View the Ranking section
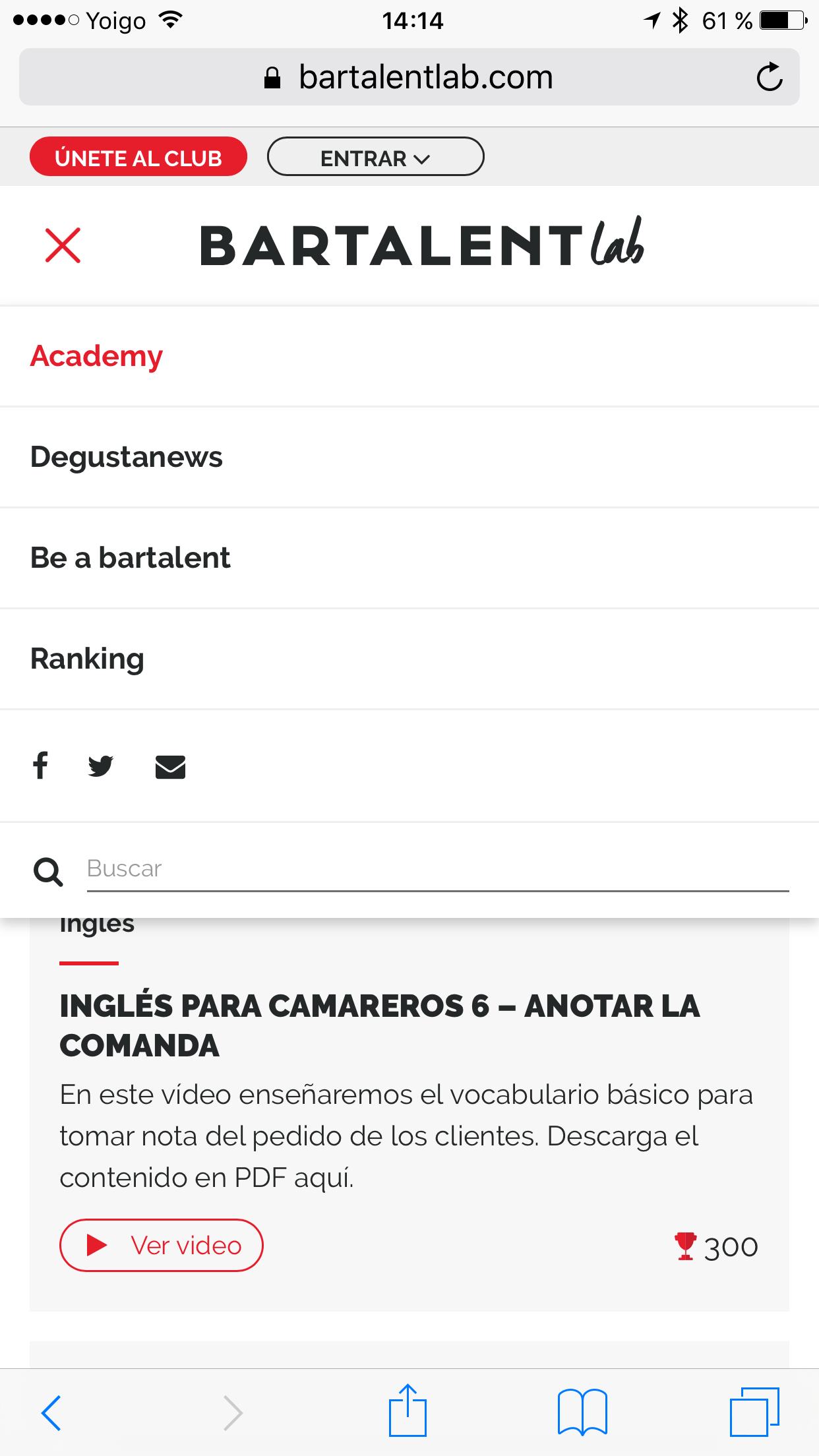This screenshot has width=819, height=1456. click(x=87, y=659)
